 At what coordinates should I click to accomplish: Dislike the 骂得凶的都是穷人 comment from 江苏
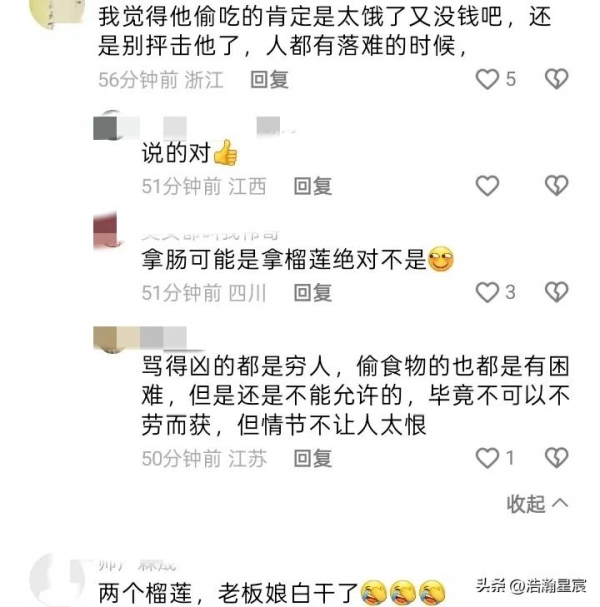[556, 458]
